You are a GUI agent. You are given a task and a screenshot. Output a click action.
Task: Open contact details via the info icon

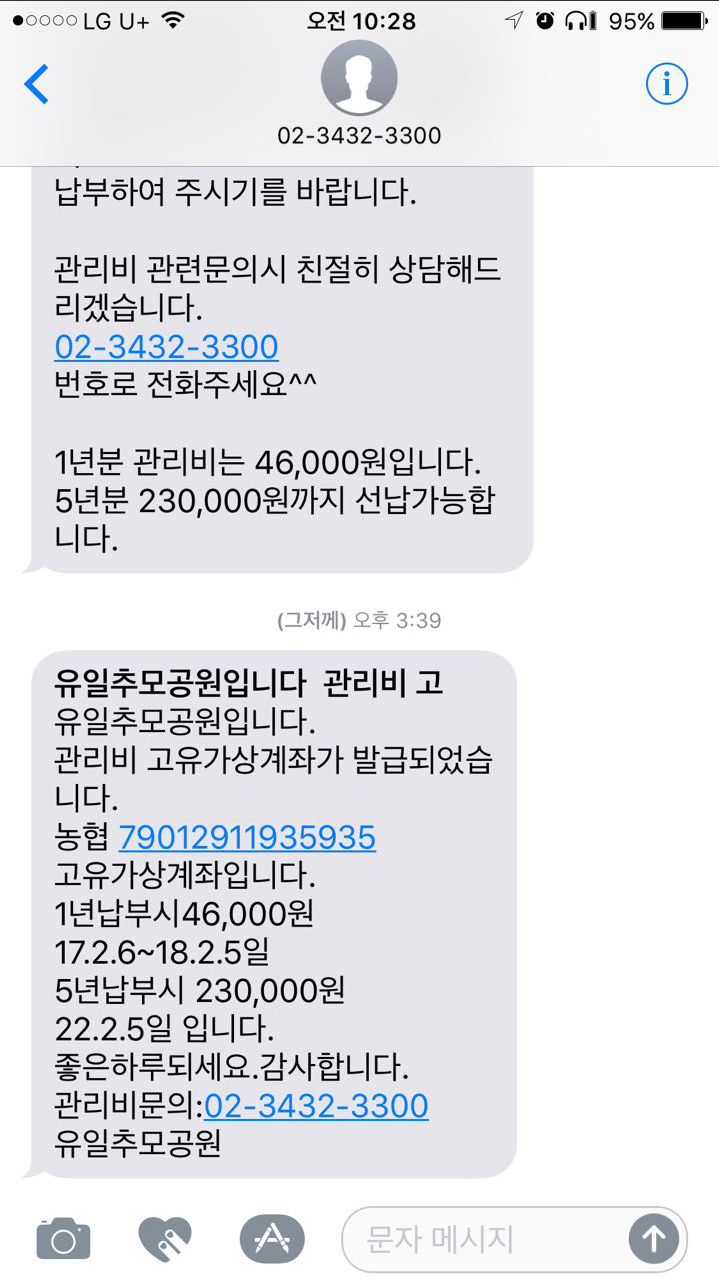(667, 85)
